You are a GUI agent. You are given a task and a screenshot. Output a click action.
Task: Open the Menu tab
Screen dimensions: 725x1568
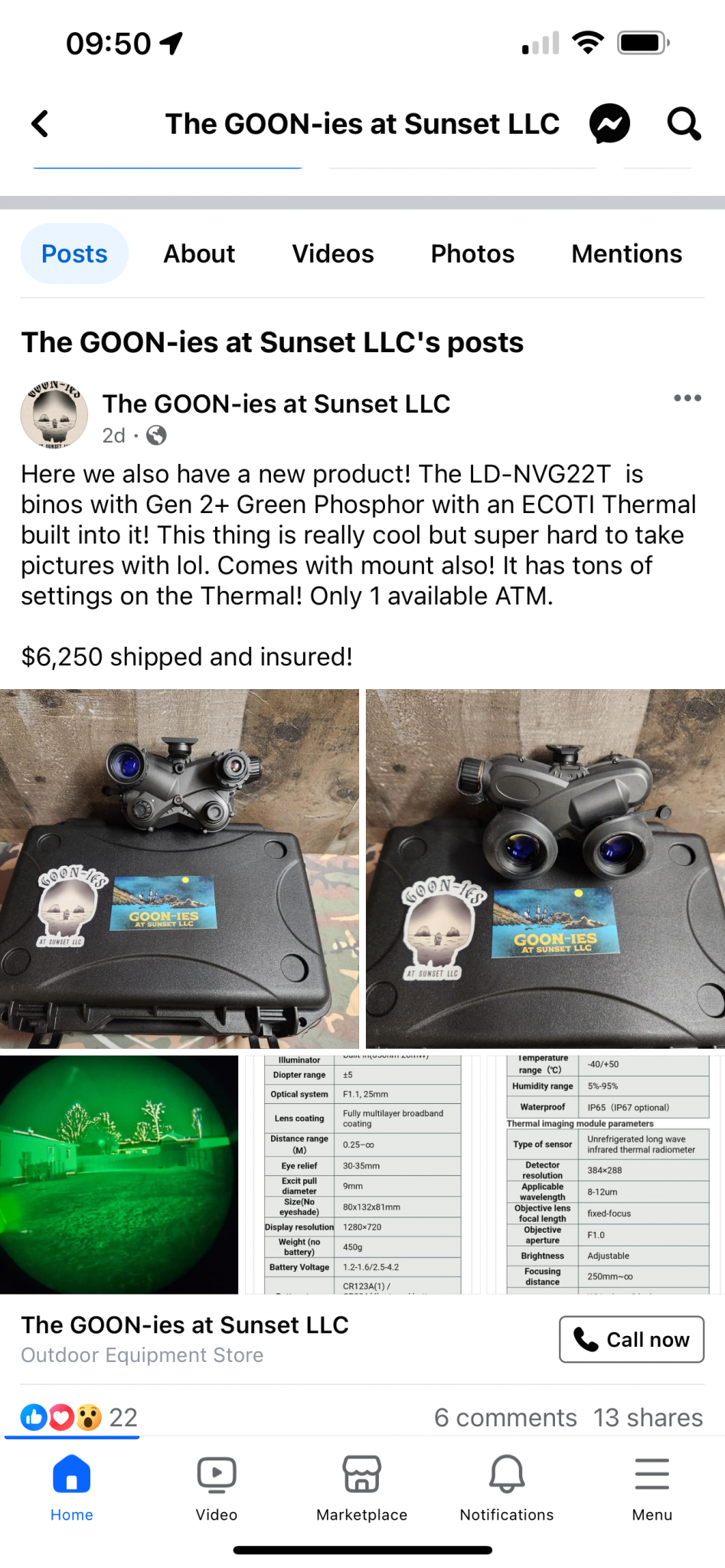[652, 1488]
